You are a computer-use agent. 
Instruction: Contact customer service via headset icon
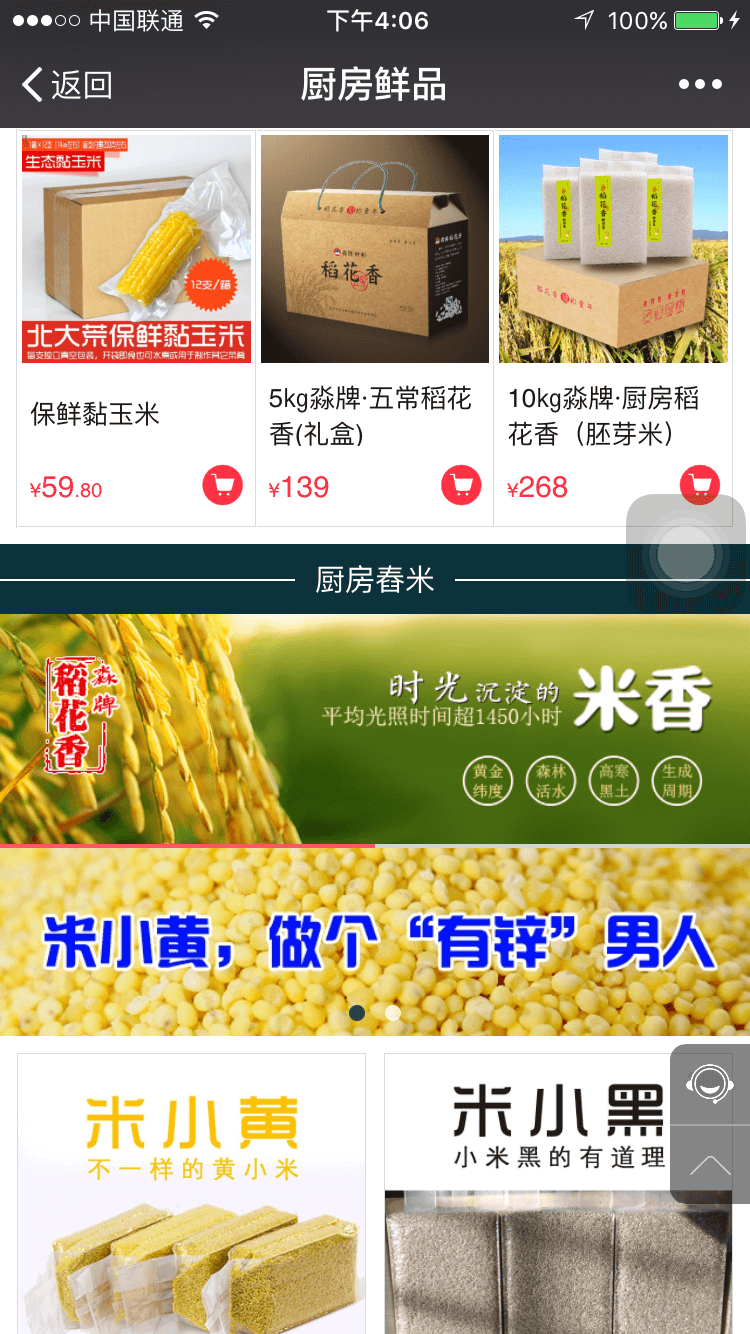click(709, 1083)
